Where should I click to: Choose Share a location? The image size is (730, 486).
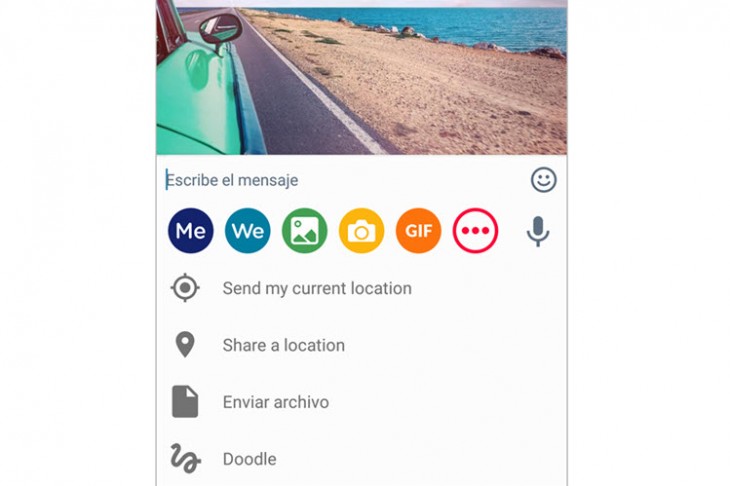click(x=283, y=345)
